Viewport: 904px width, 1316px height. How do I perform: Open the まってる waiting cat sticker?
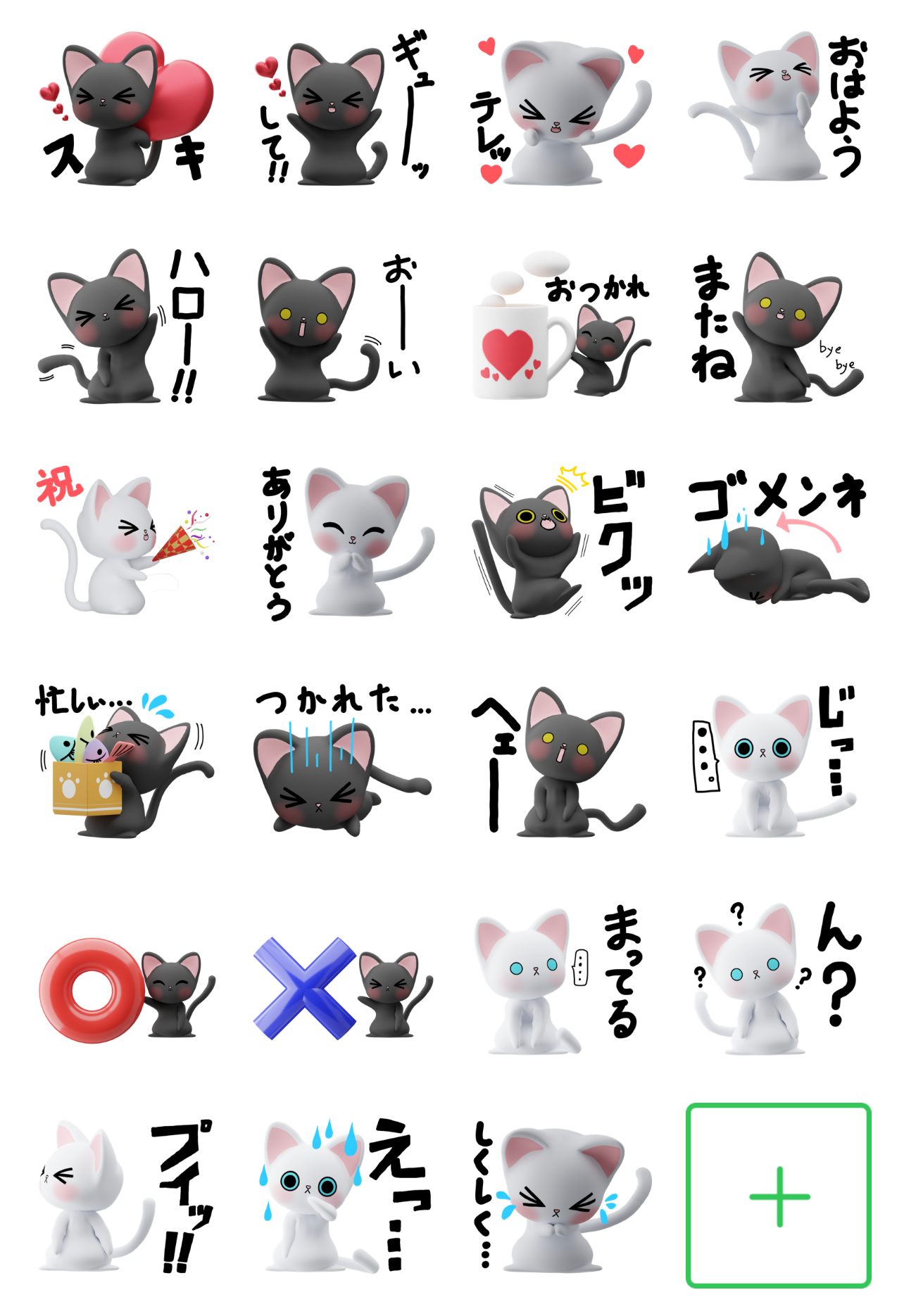(x=560, y=982)
